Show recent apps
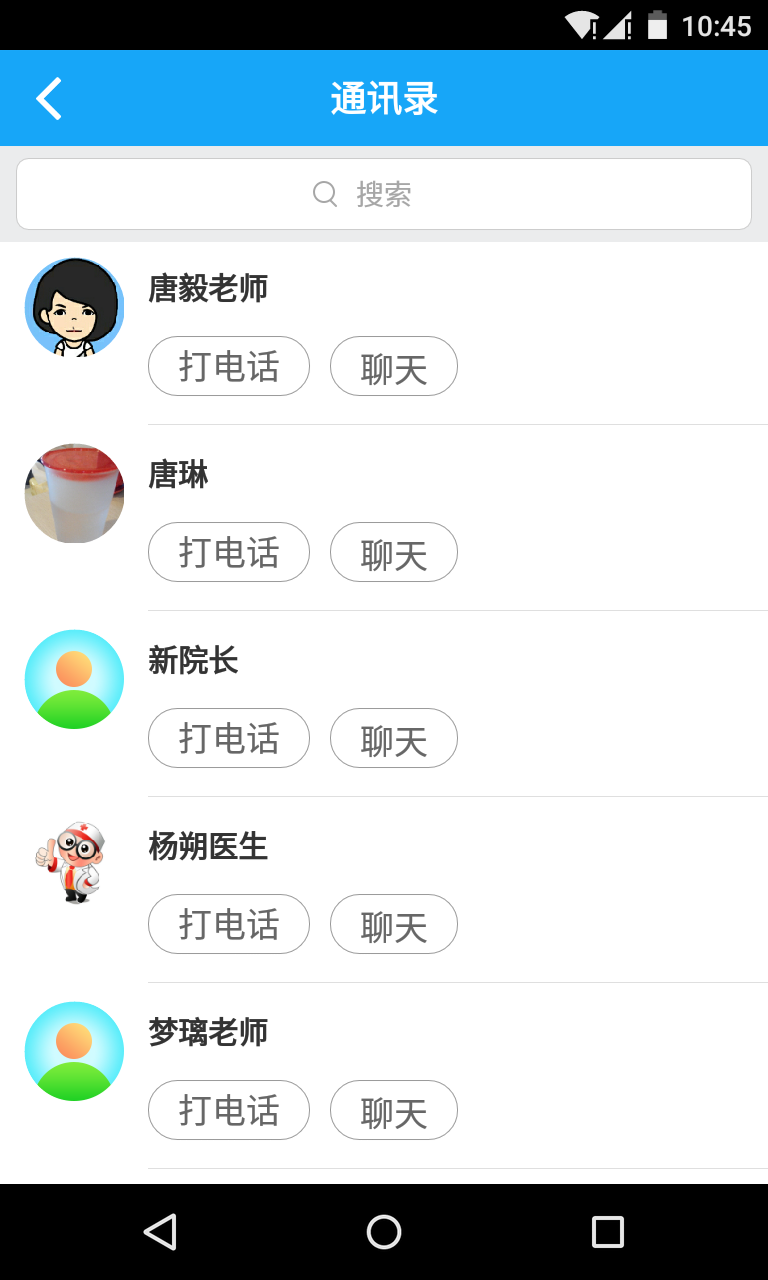This screenshot has width=768, height=1280. click(x=607, y=1232)
